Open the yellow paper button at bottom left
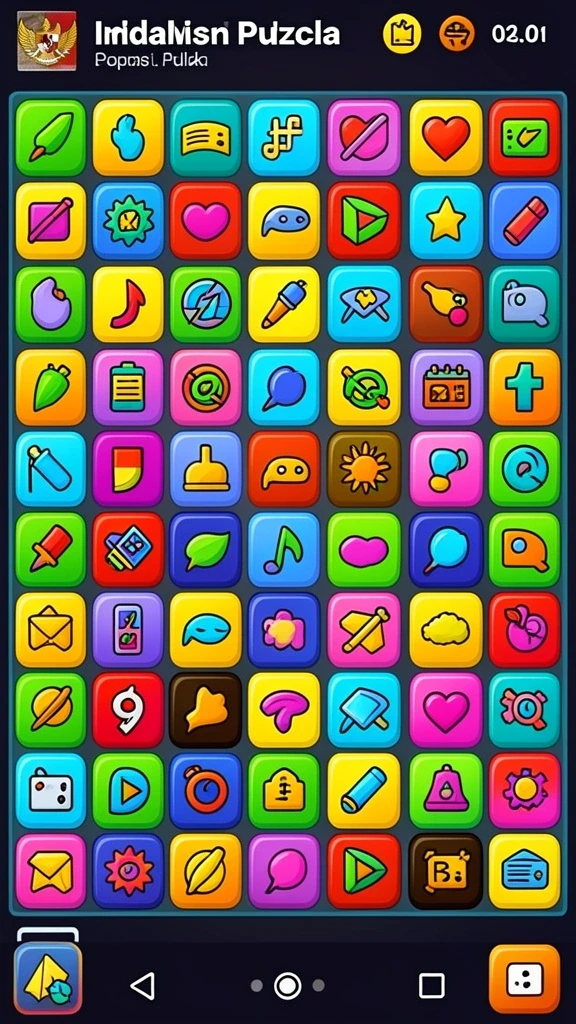 click(48, 978)
